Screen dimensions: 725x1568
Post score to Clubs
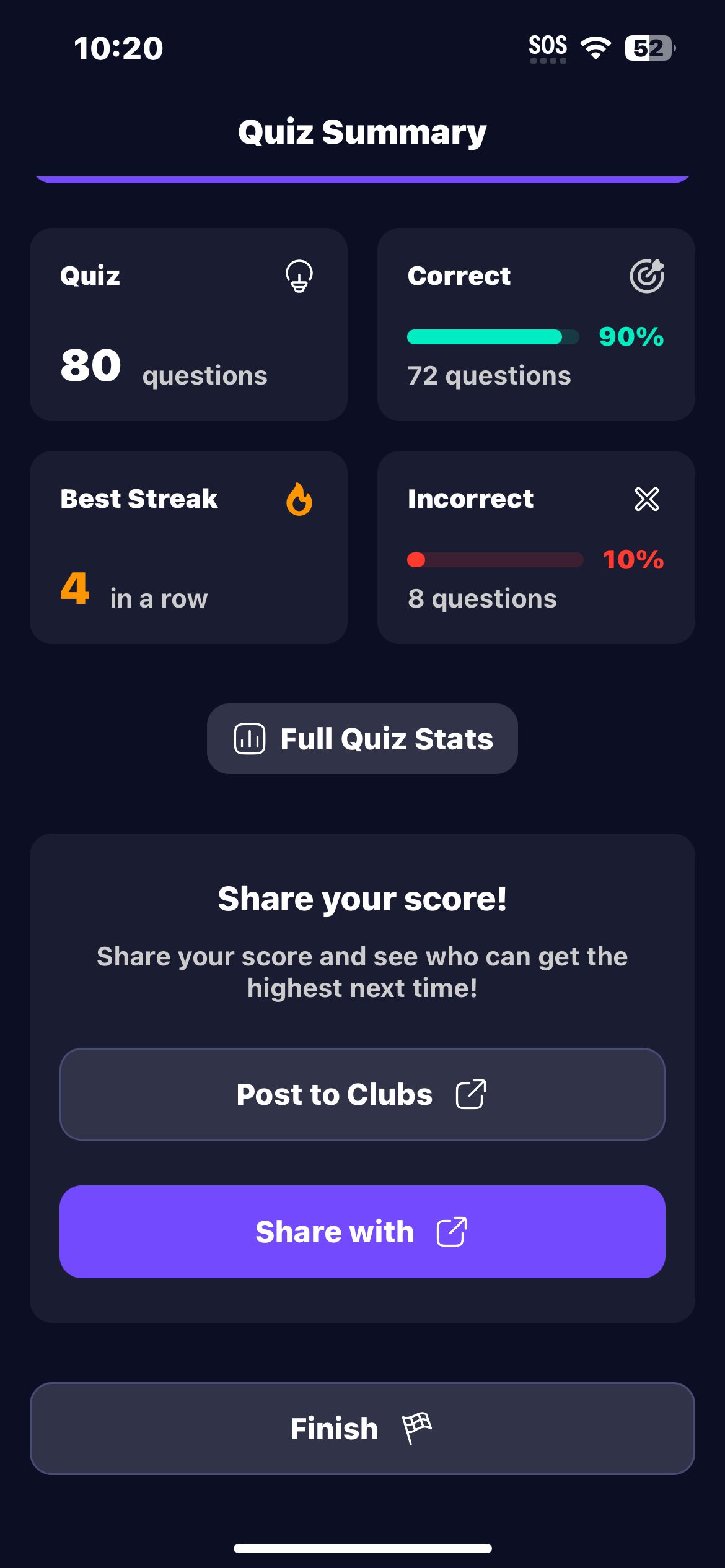pos(362,1094)
